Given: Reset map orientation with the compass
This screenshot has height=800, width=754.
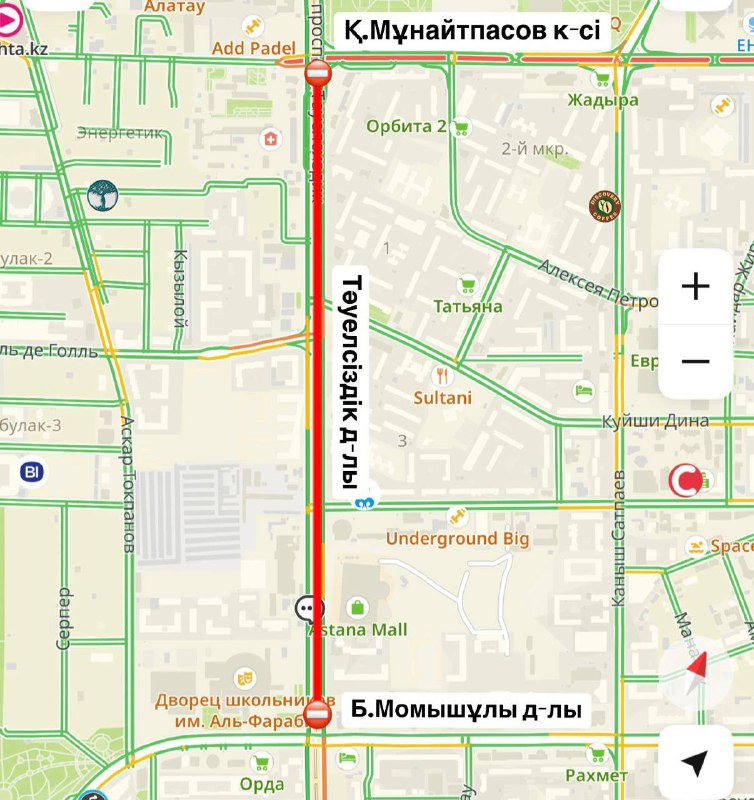Looking at the screenshot, I should coord(698,670).
